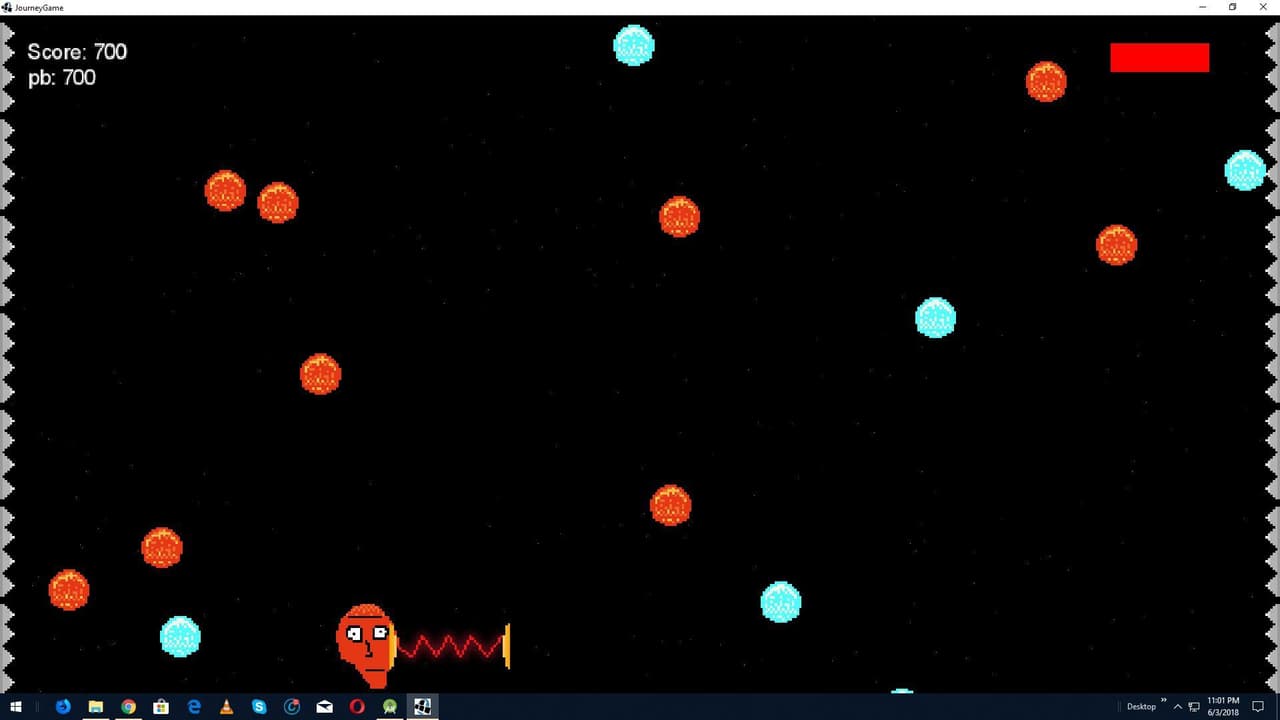Open the Firefox icon on the taskbar
Screen dimensions: 1280x720
(x=63, y=707)
